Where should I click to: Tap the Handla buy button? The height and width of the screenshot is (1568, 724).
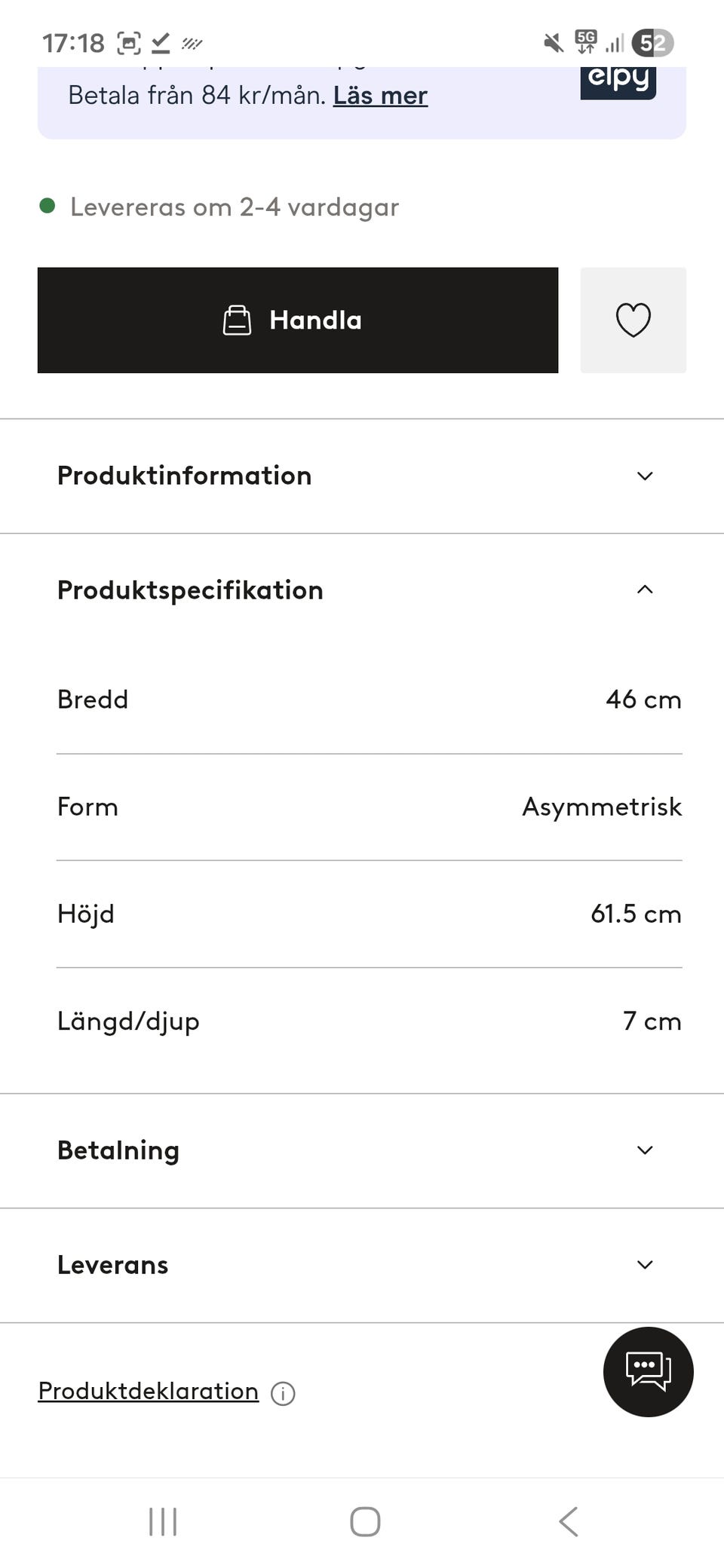coord(297,320)
